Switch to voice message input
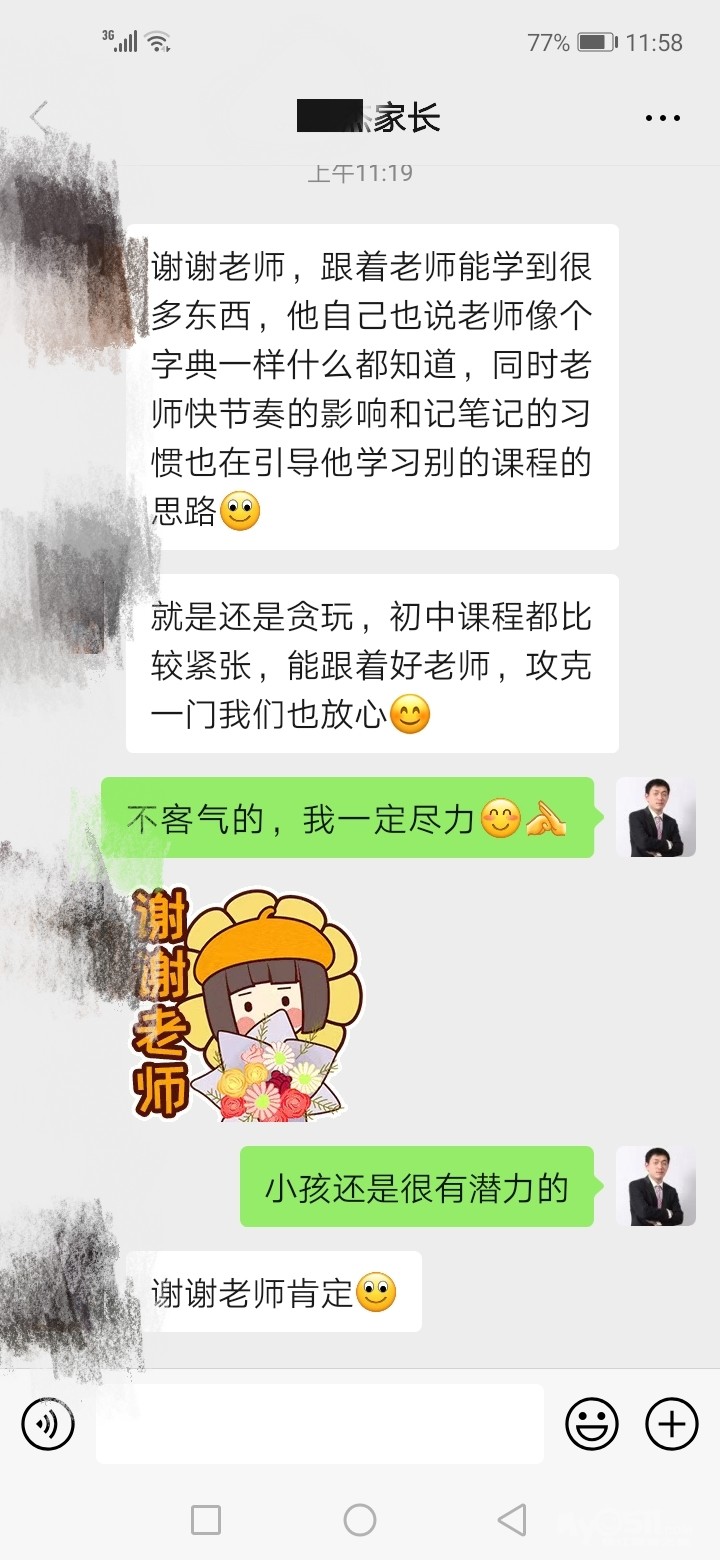The image size is (720, 1560). pos(48,1423)
